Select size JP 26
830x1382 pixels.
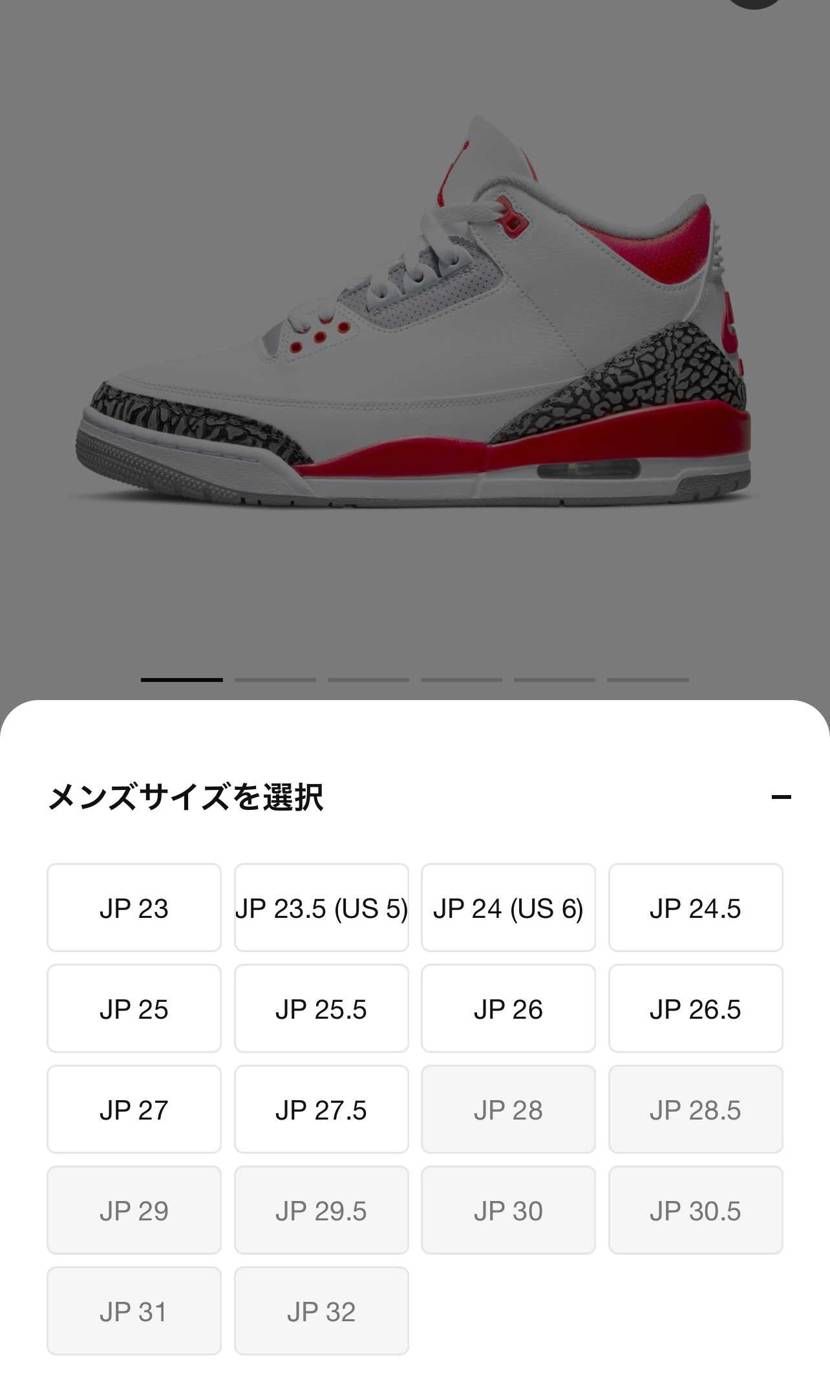(x=508, y=1009)
